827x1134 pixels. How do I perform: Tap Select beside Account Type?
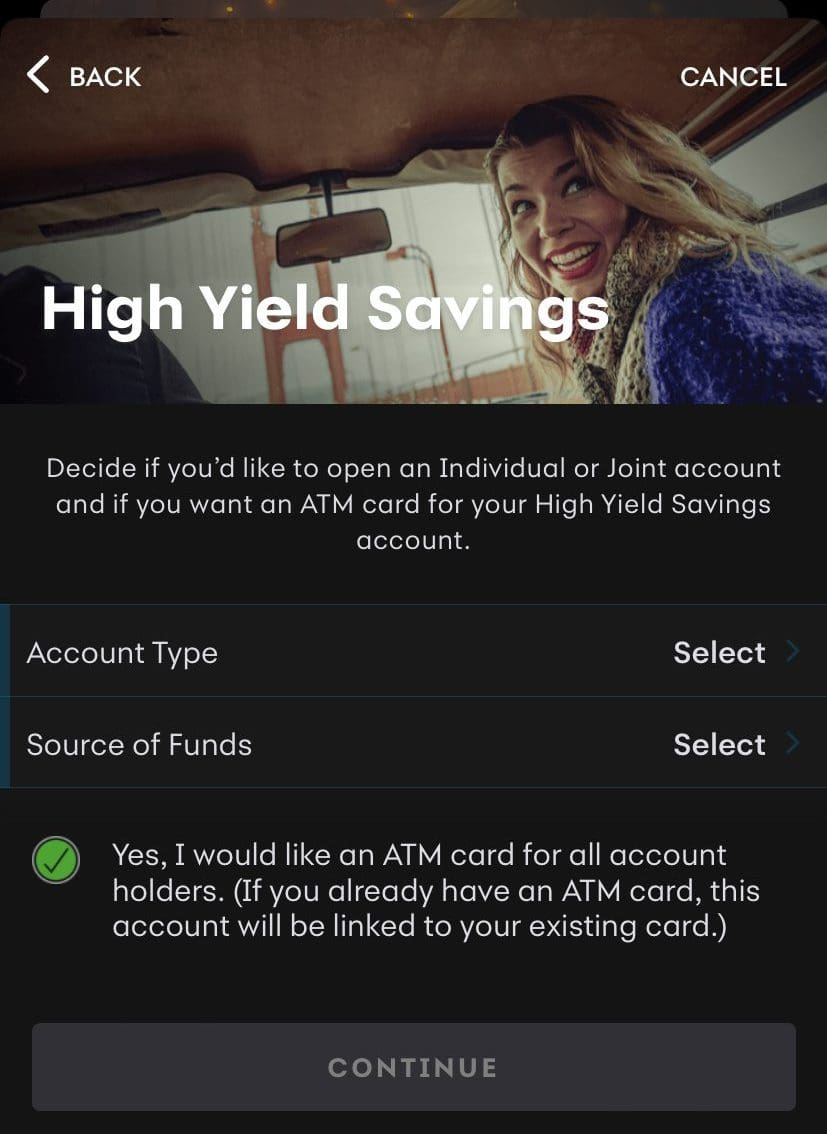(x=719, y=653)
